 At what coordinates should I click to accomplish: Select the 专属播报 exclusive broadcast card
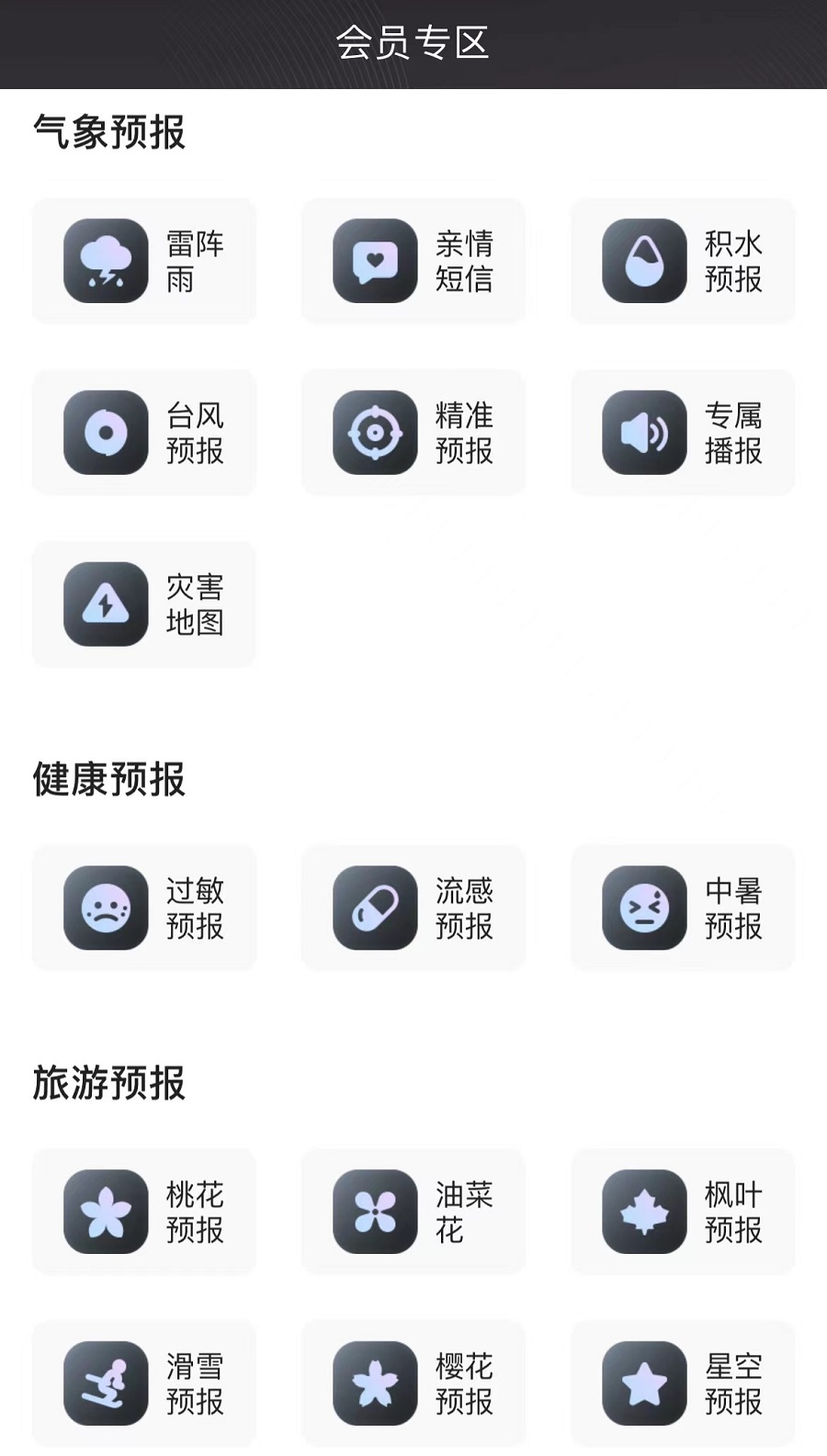683,433
